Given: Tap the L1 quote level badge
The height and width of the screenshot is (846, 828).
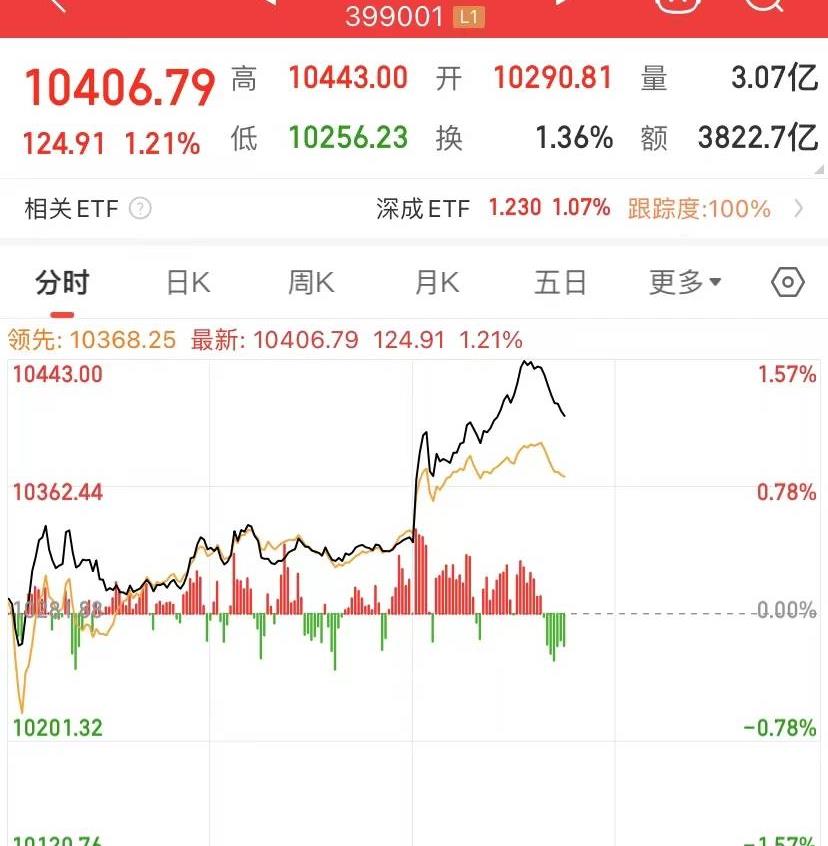Looking at the screenshot, I should pos(468,16).
